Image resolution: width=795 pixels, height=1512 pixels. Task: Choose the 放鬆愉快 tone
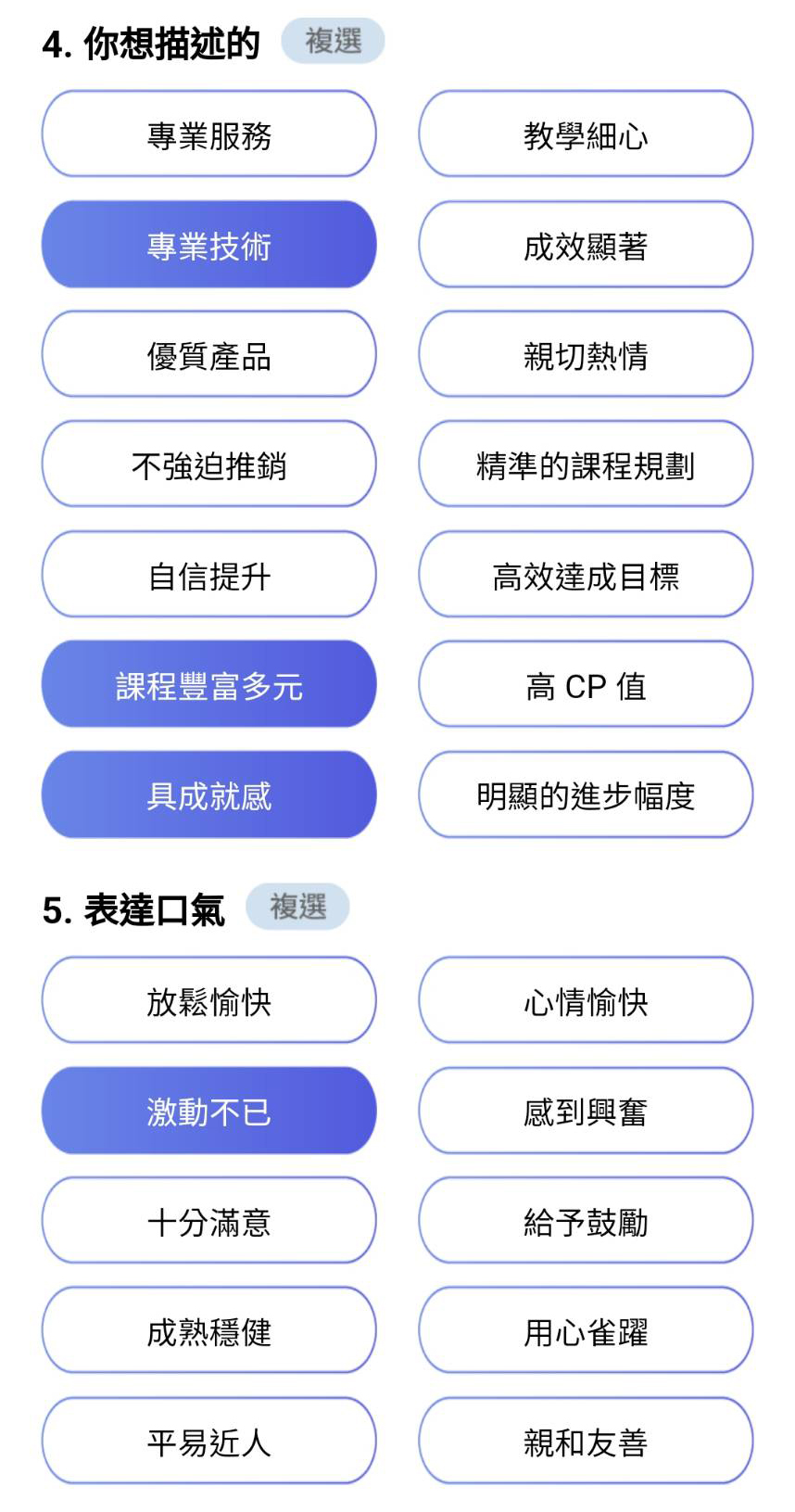point(209,1001)
